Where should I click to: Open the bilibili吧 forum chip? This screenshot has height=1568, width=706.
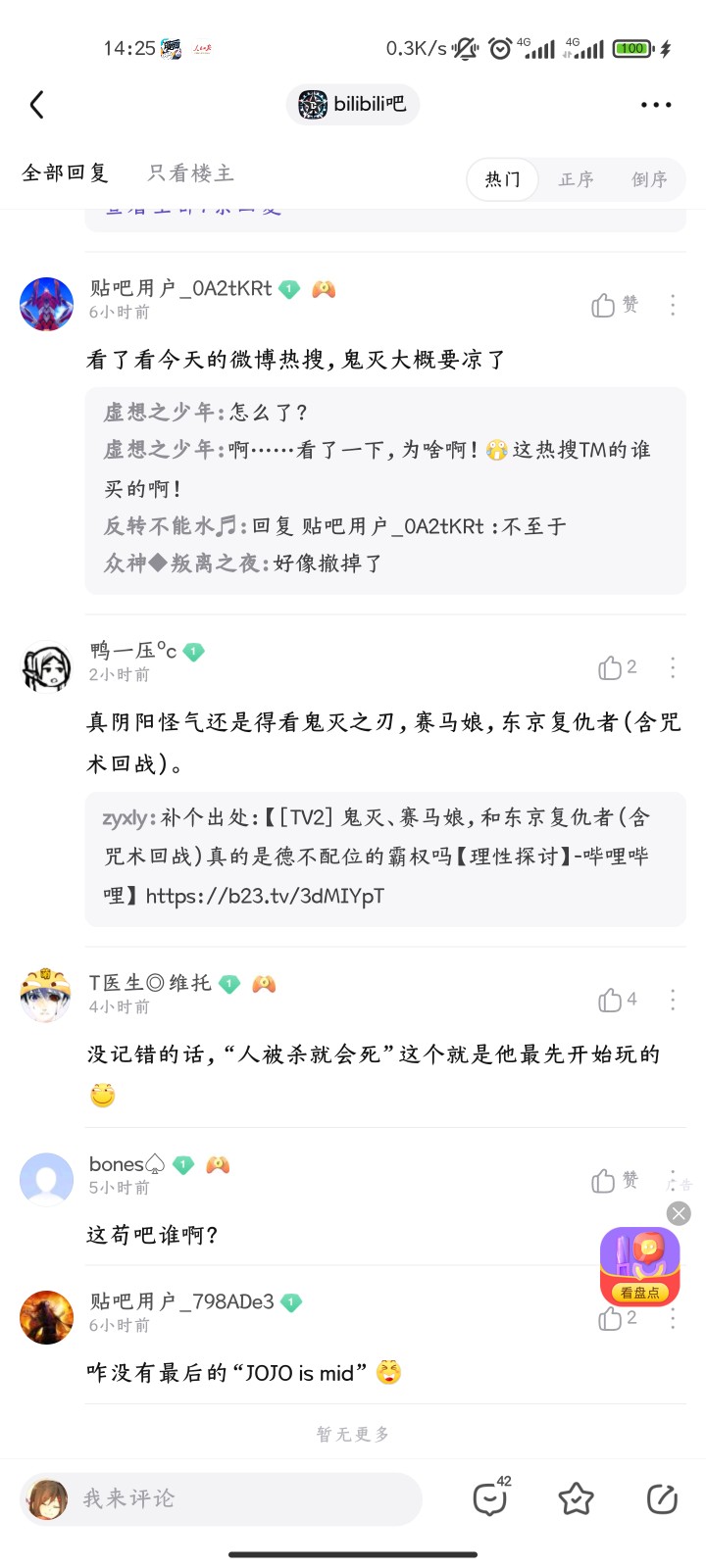[x=353, y=104]
